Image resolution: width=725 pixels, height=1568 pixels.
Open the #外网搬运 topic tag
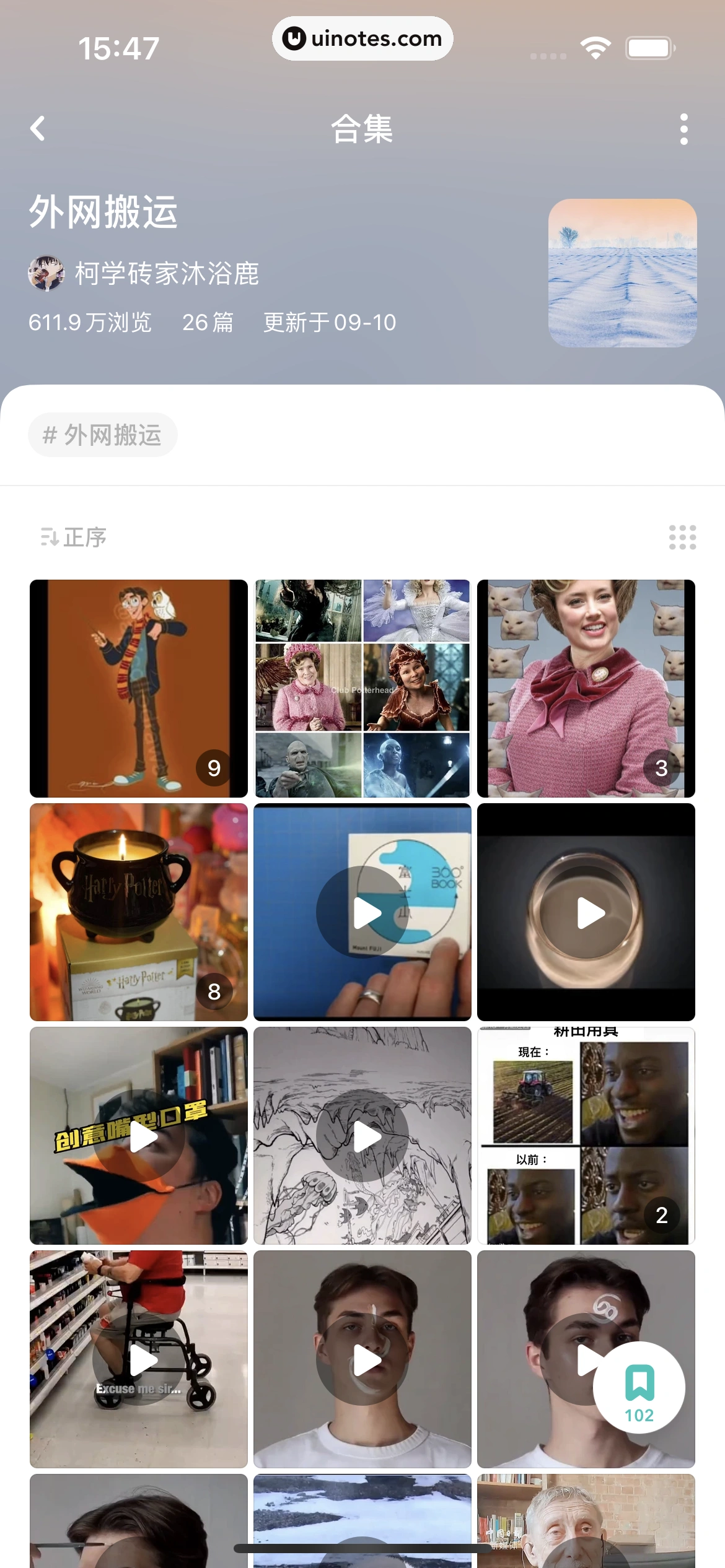102,434
